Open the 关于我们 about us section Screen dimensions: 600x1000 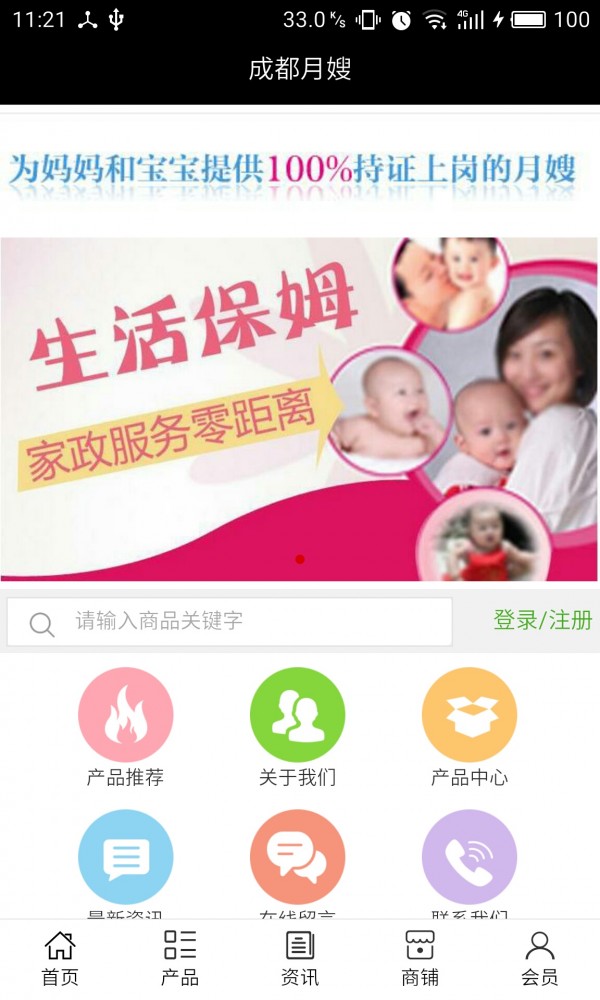(297, 716)
